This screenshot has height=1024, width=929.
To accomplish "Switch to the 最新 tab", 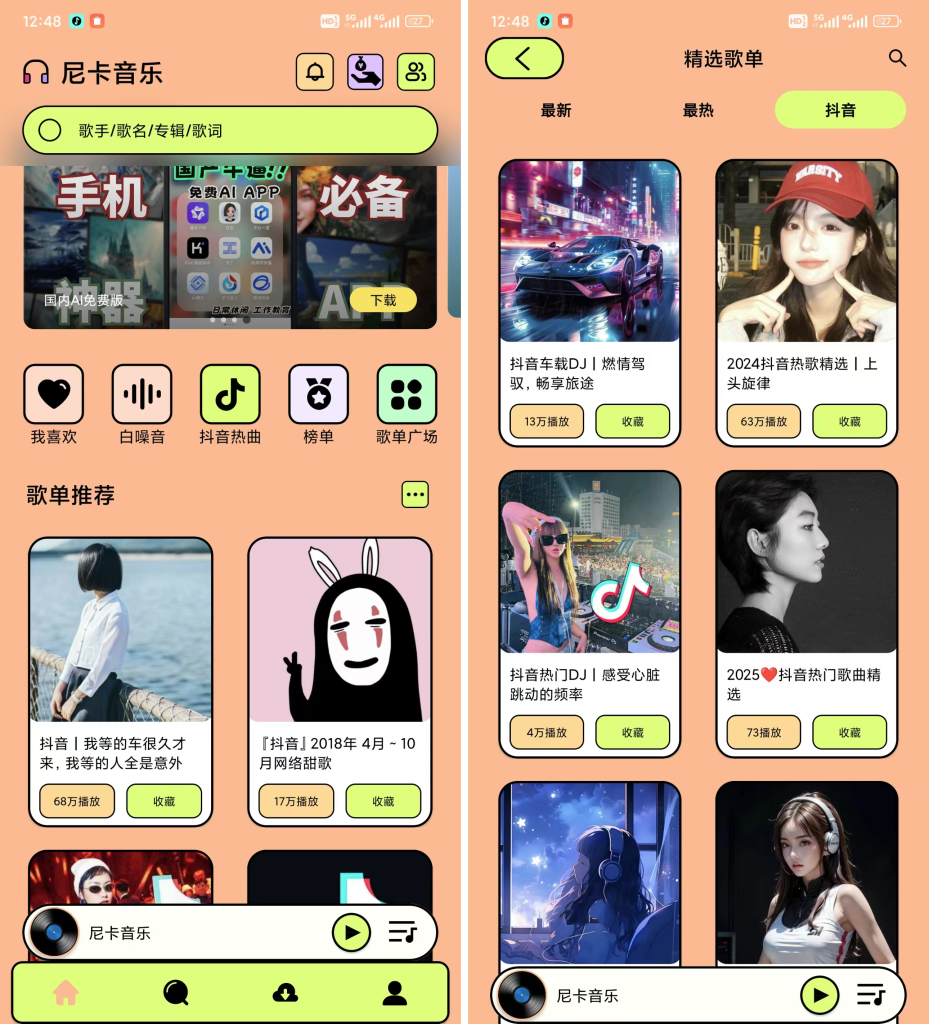I will coord(556,110).
